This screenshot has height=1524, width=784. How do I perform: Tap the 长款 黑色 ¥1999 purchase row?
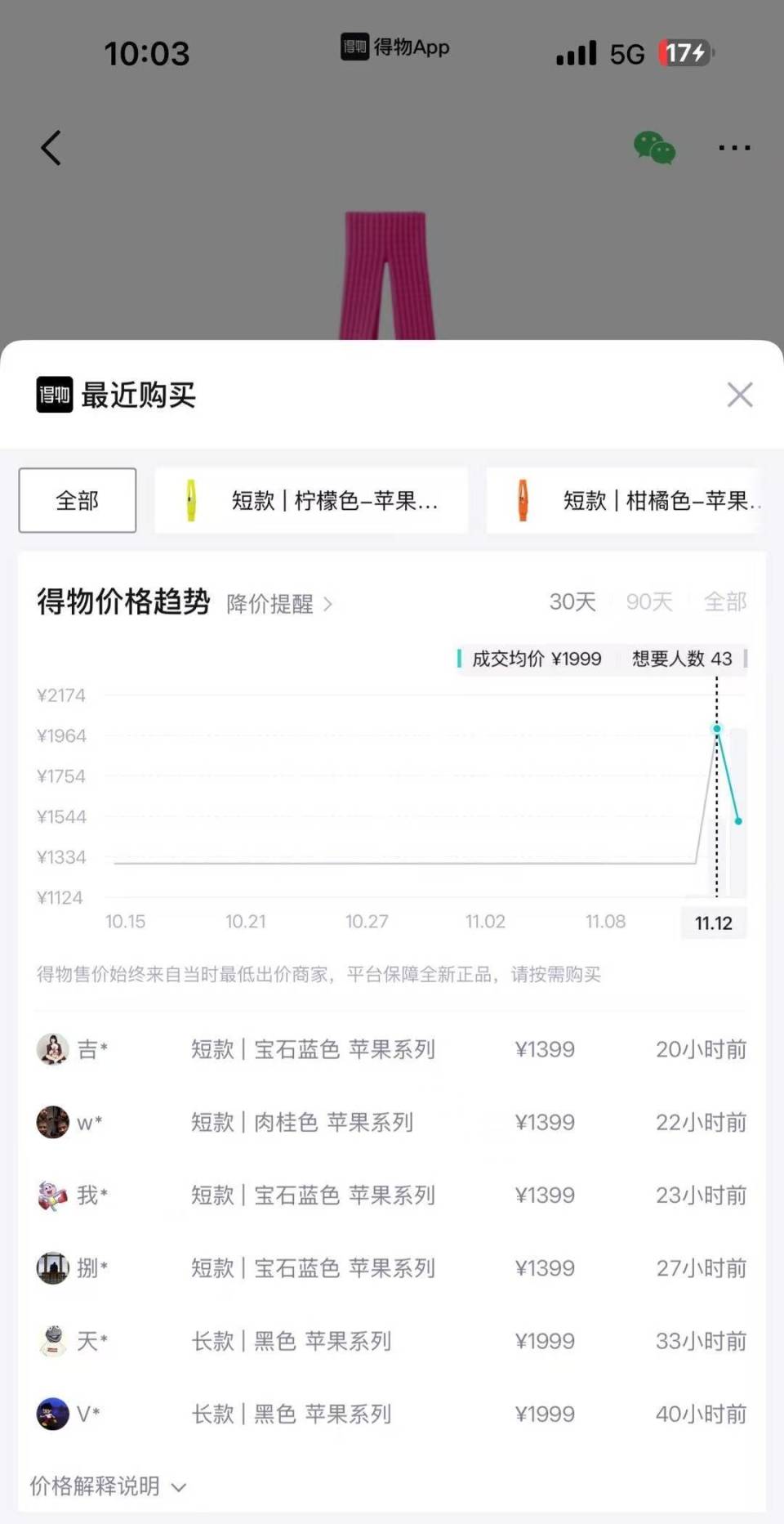click(392, 1341)
